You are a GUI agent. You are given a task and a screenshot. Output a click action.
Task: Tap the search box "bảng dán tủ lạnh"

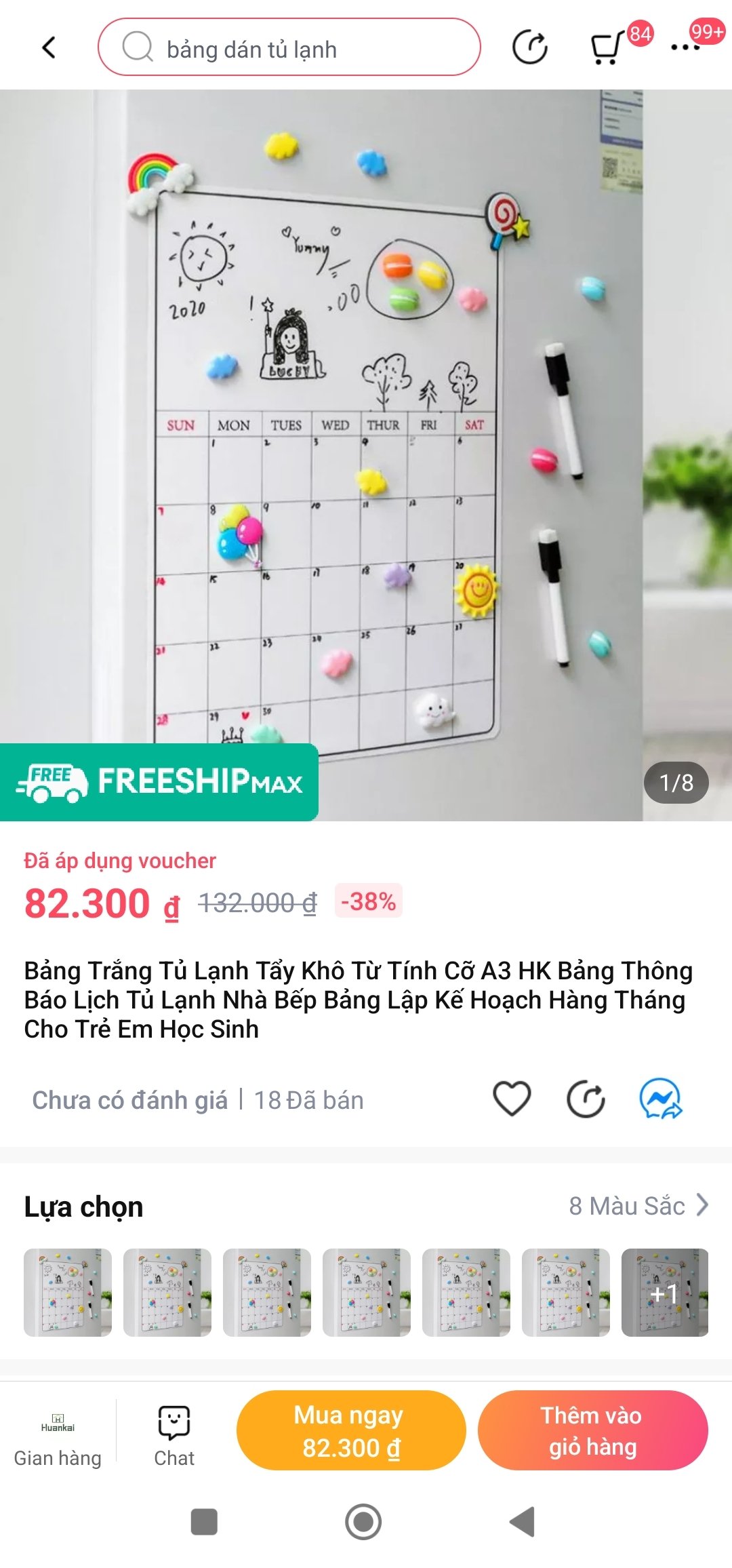(x=289, y=47)
